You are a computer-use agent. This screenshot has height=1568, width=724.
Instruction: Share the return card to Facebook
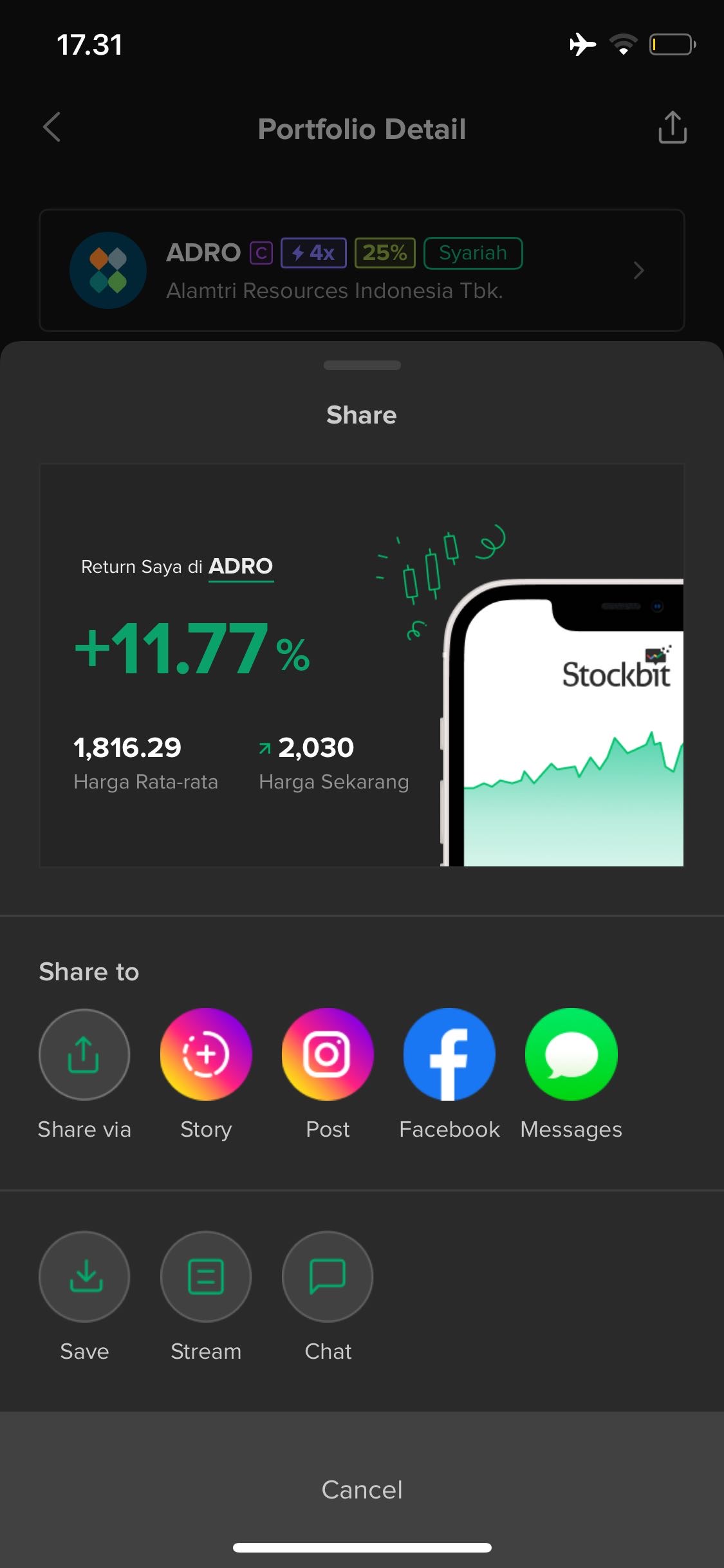coord(449,1054)
